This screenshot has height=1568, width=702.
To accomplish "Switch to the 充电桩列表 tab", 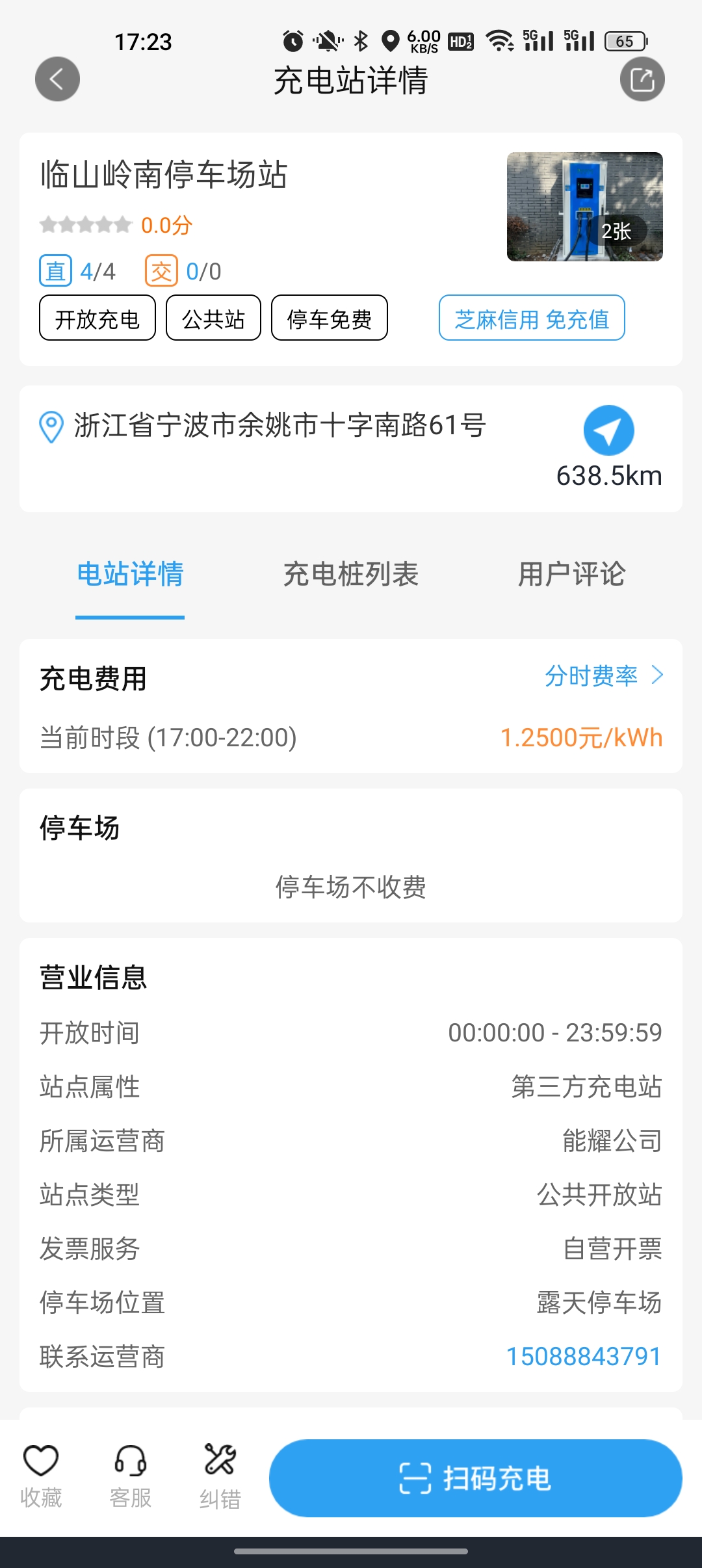I will click(350, 574).
